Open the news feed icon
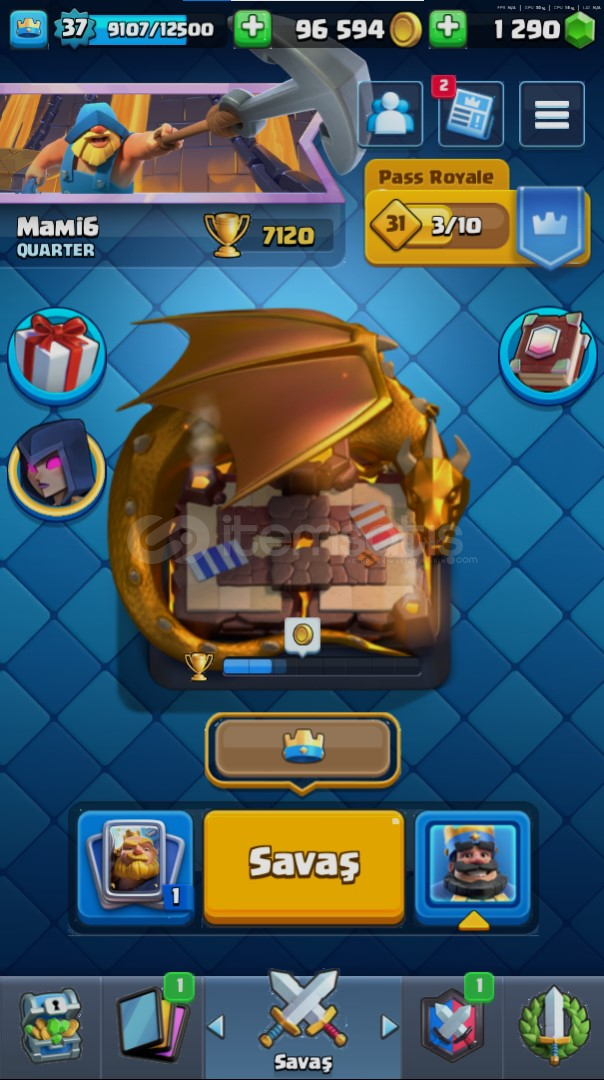The width and height of the screenshot is (604, 1080). click(x=470, y=114)
